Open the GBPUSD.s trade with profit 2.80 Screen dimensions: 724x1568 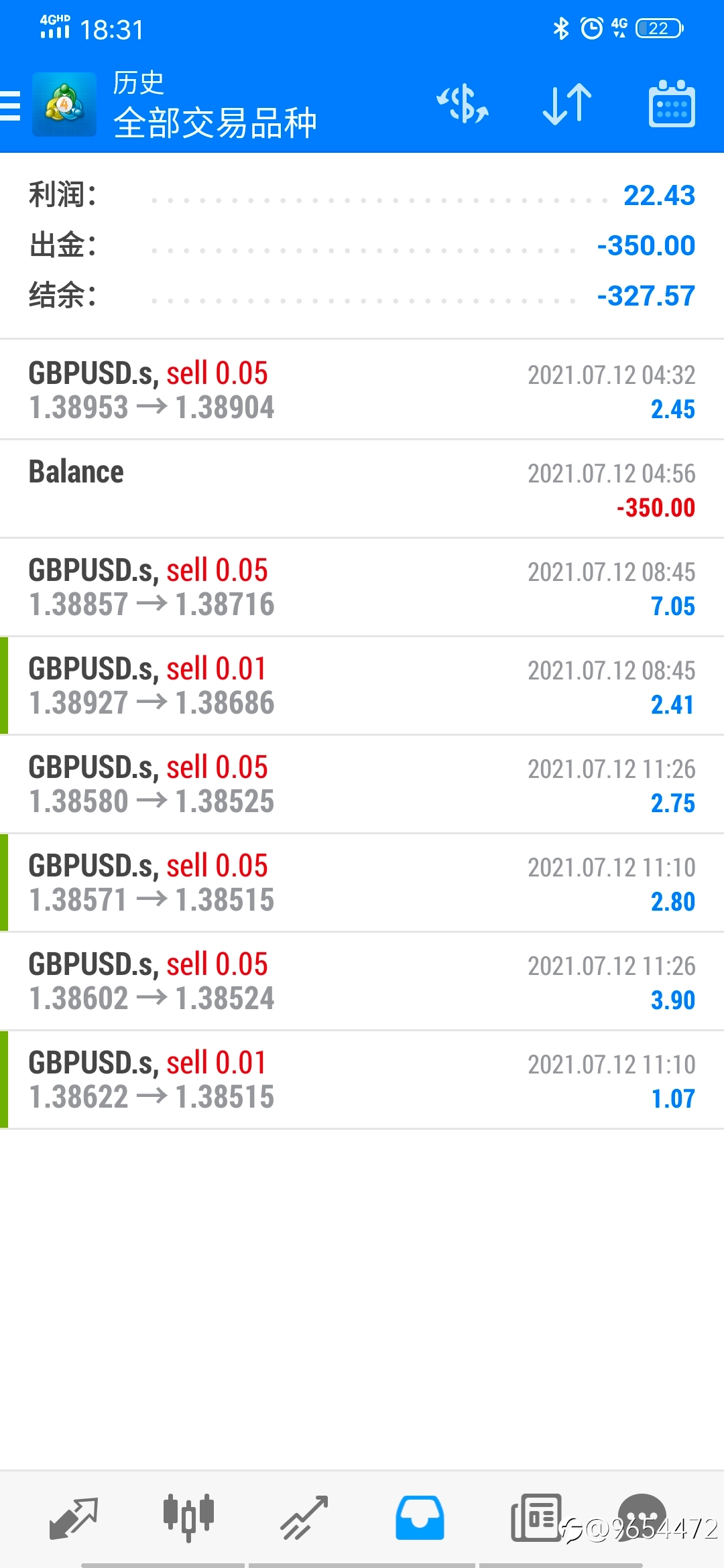click(362, 883)
